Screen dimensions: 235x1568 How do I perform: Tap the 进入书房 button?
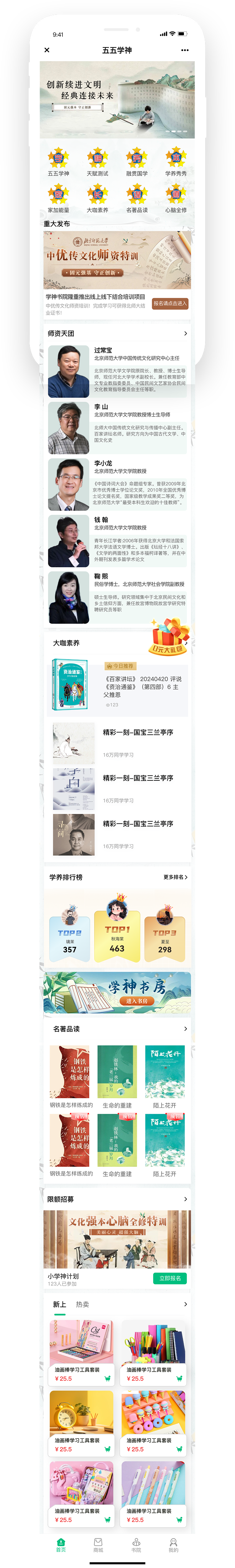point(136,1001)
